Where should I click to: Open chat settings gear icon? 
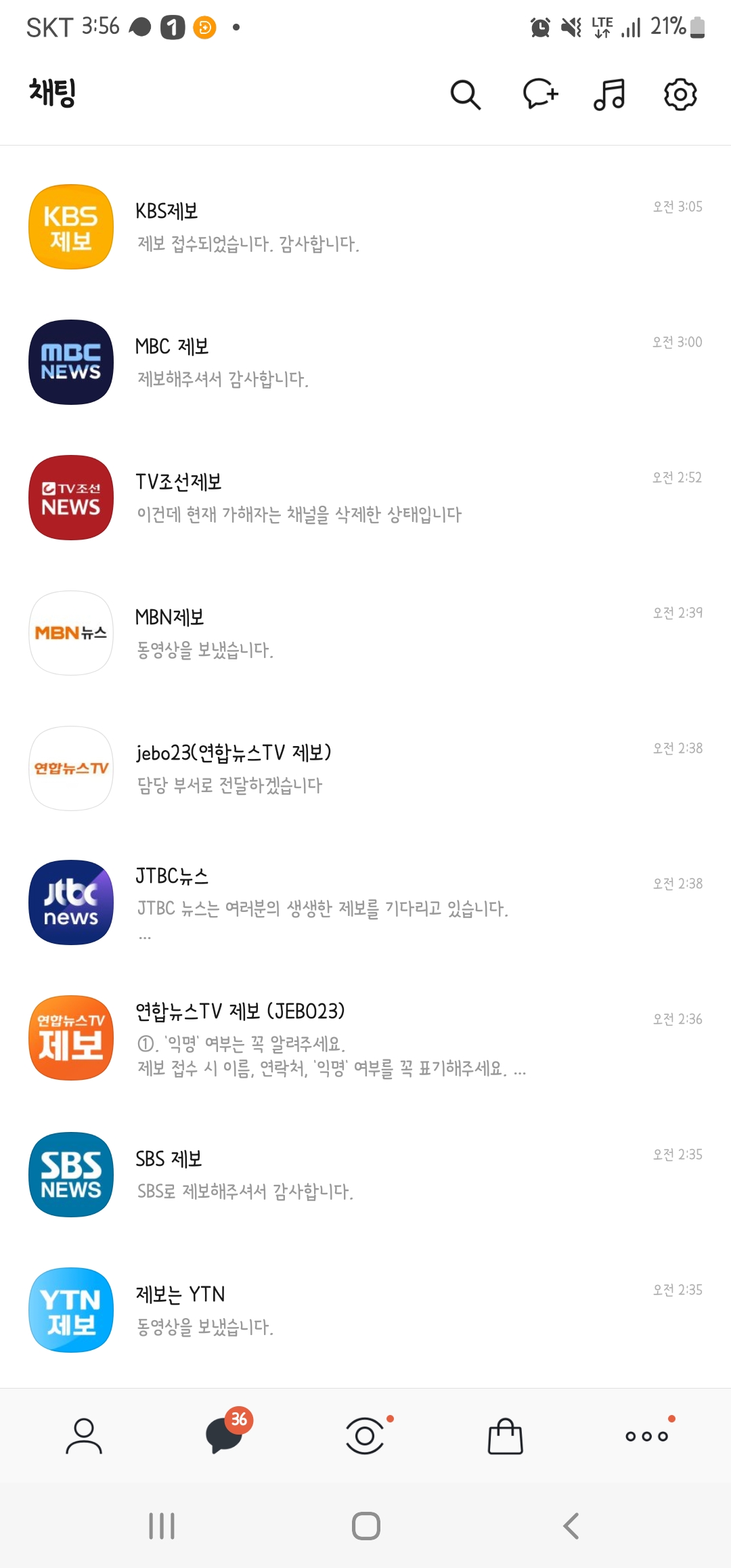pyautogui.click(x=680, y=94)
